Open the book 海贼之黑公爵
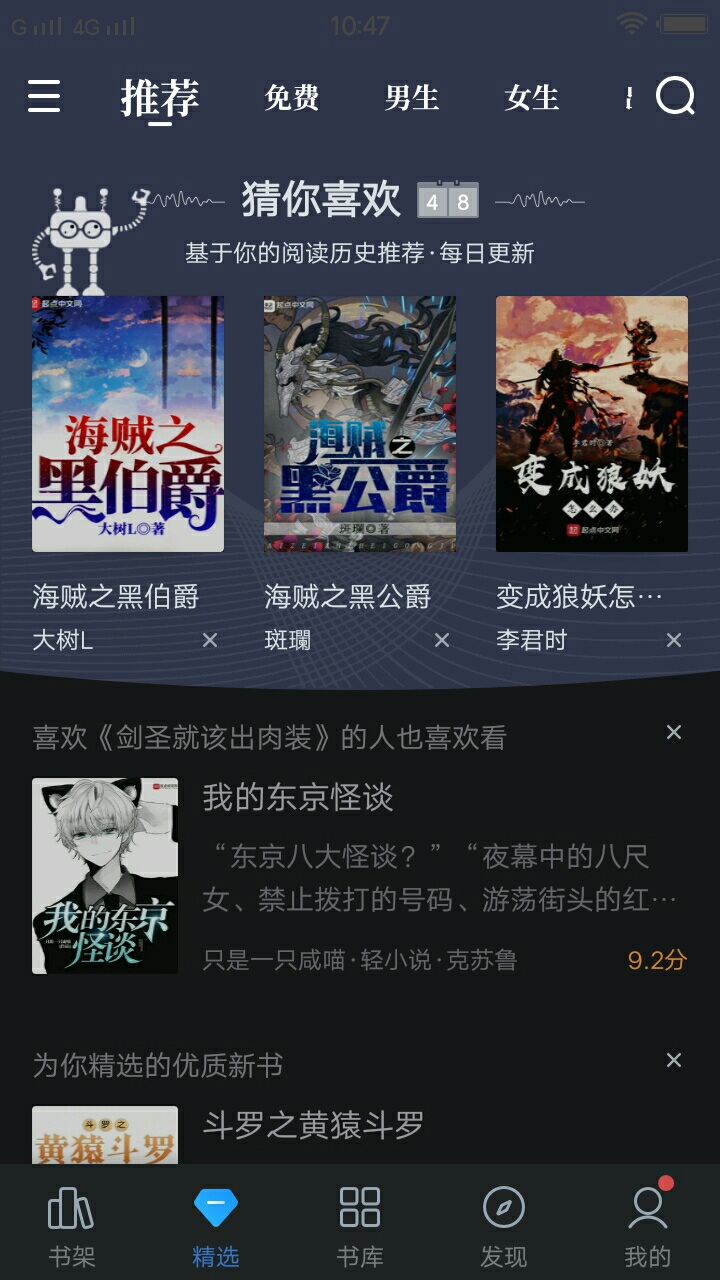Screen dimensions: 720x1280 pyautogui.click(x=360, y=424)
